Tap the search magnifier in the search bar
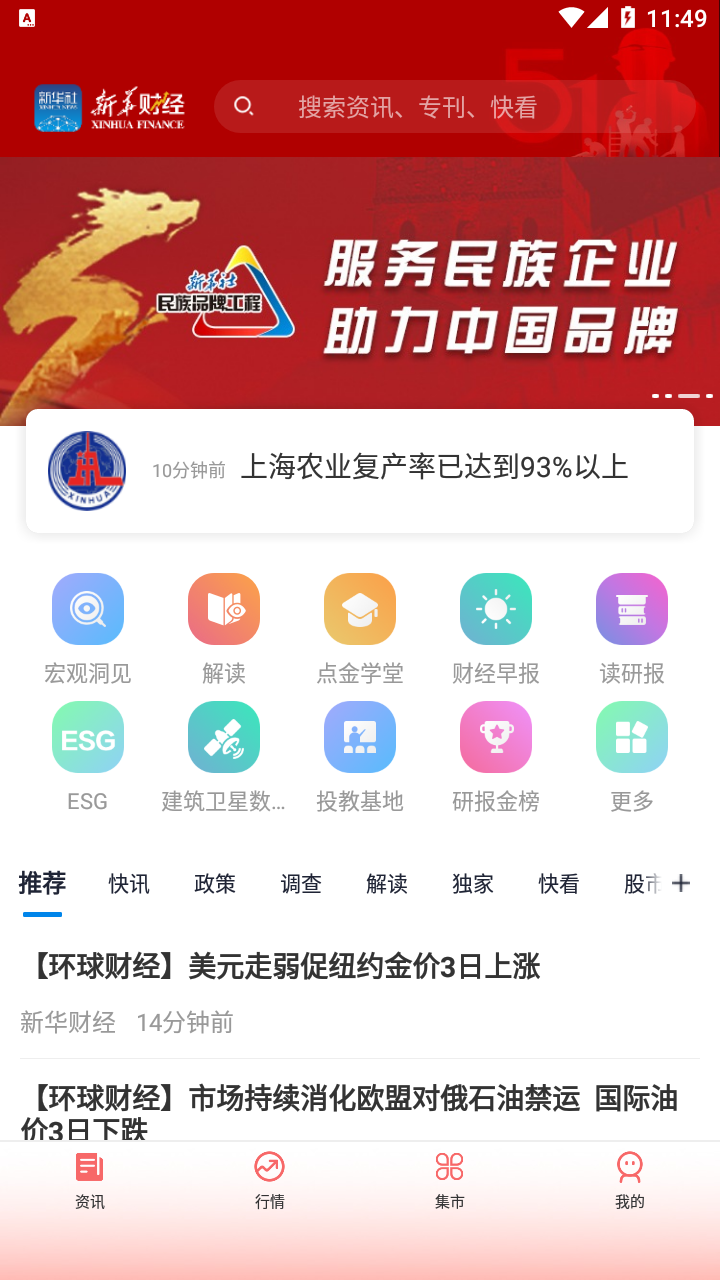720x1280 pixels. (x=244, y=106)
